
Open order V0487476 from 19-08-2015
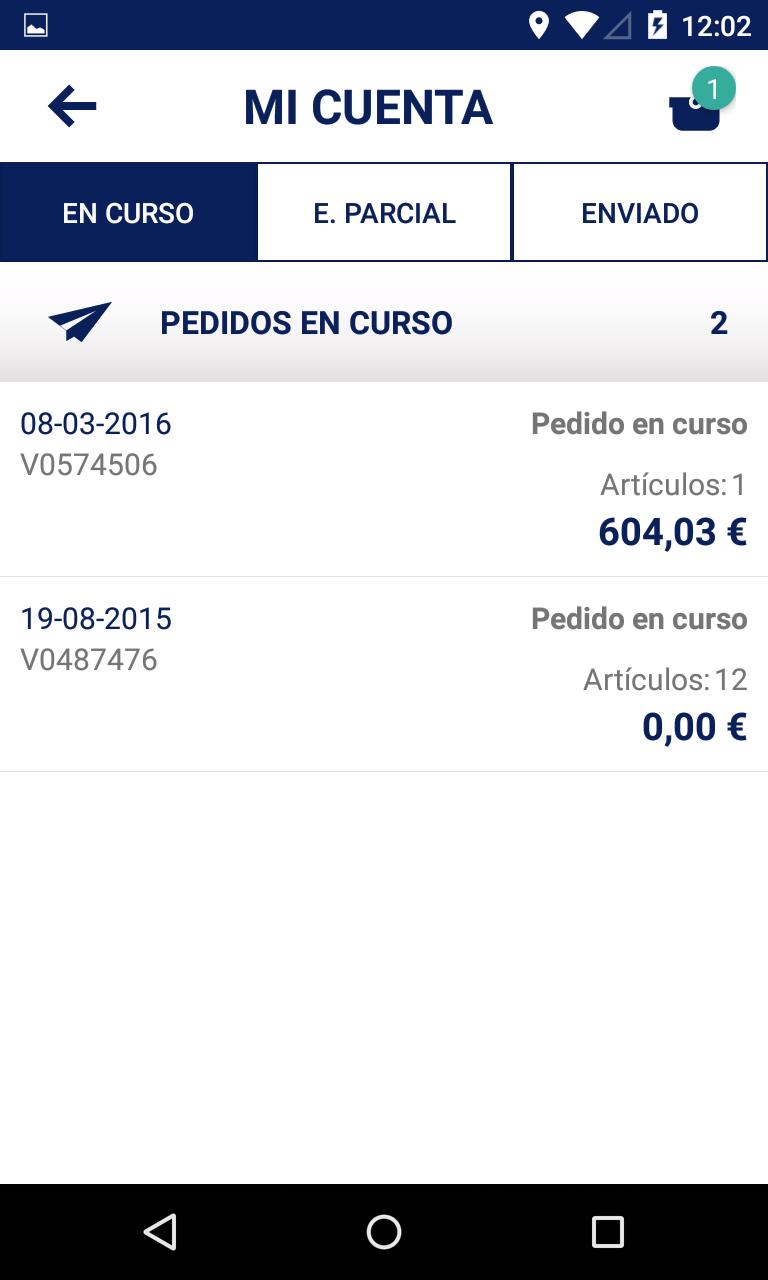(384, 675)
